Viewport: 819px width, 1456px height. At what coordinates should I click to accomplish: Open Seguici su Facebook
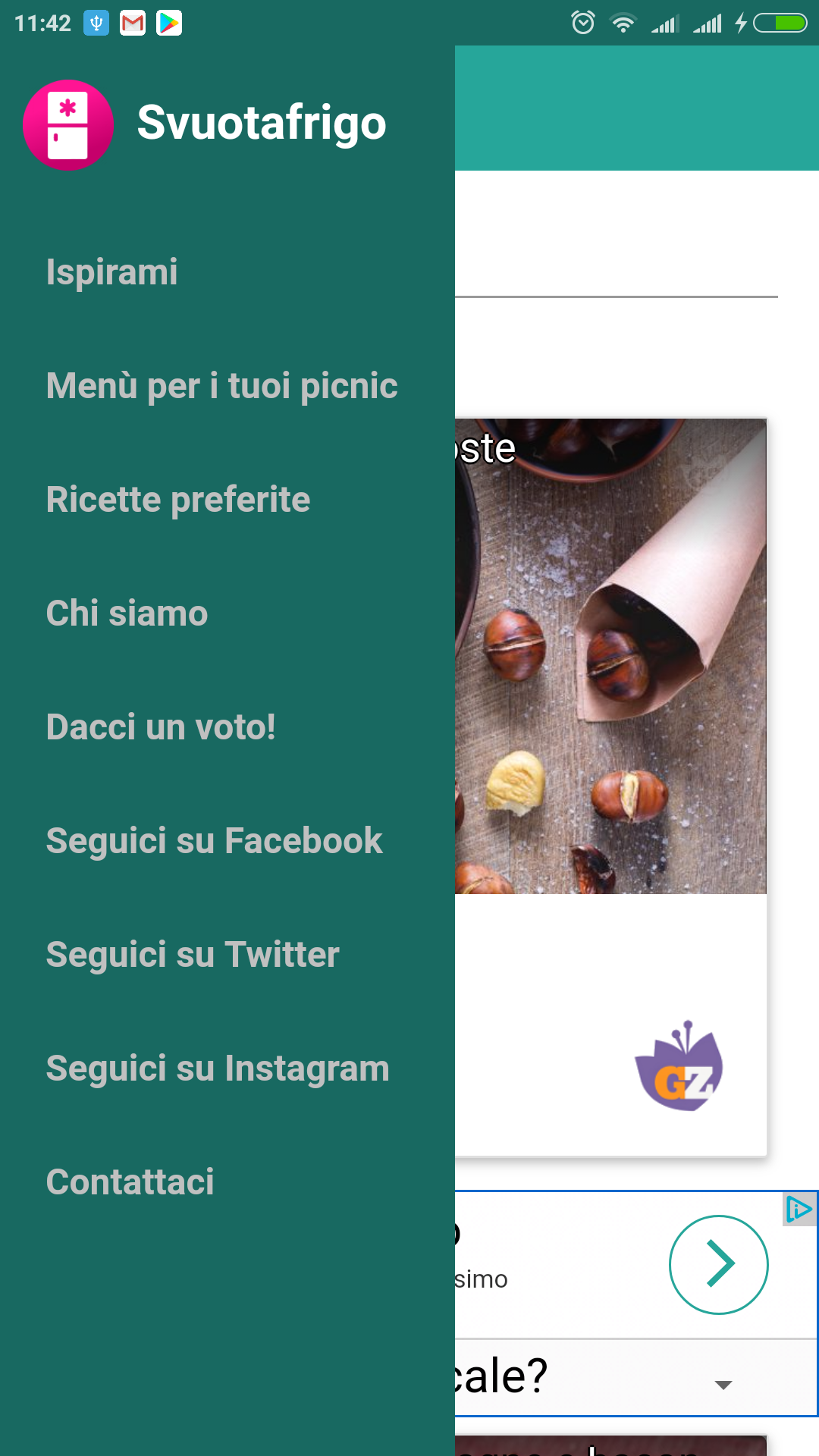point(214,841)
